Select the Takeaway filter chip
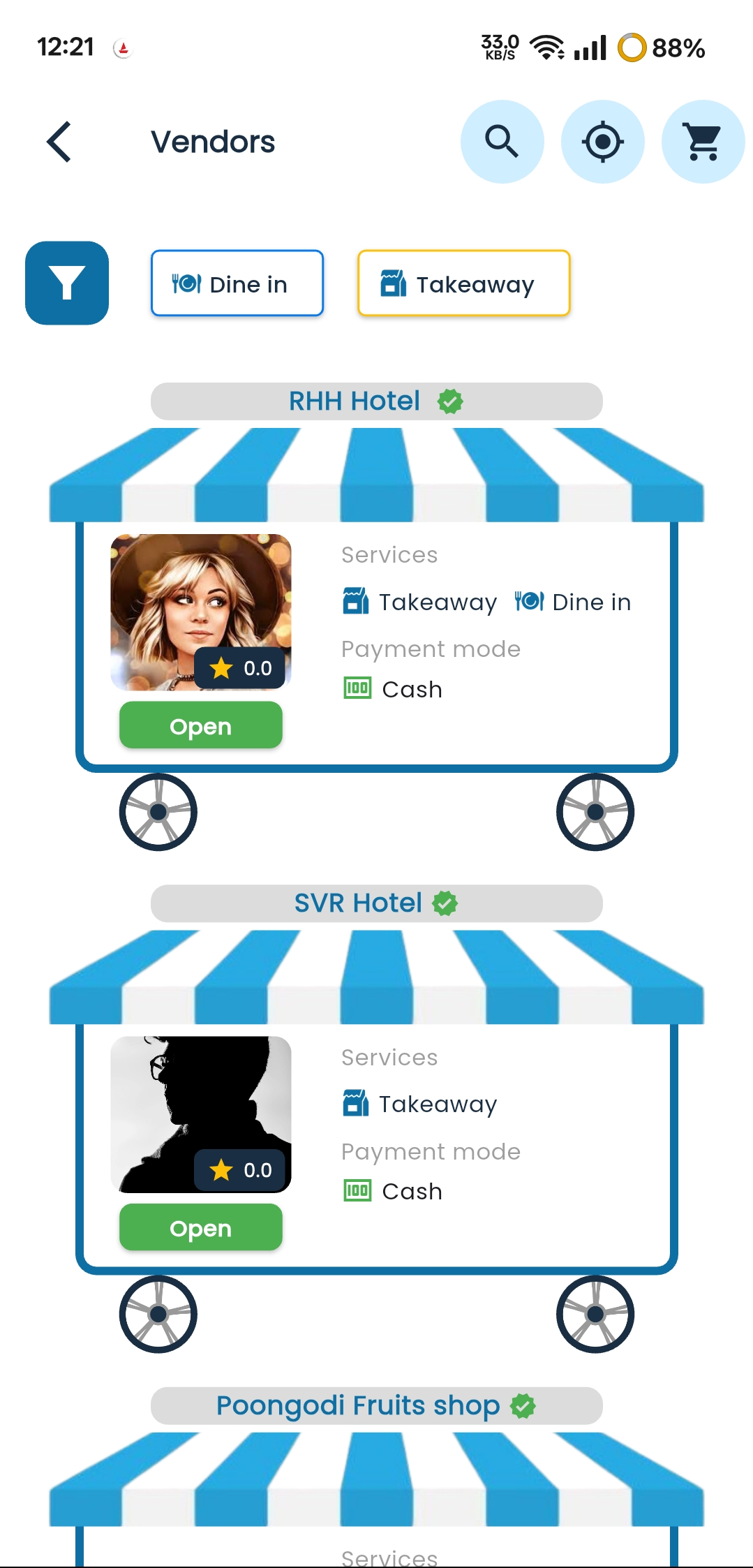Viewport: 753px width, 1568px height. coord(463,283)
